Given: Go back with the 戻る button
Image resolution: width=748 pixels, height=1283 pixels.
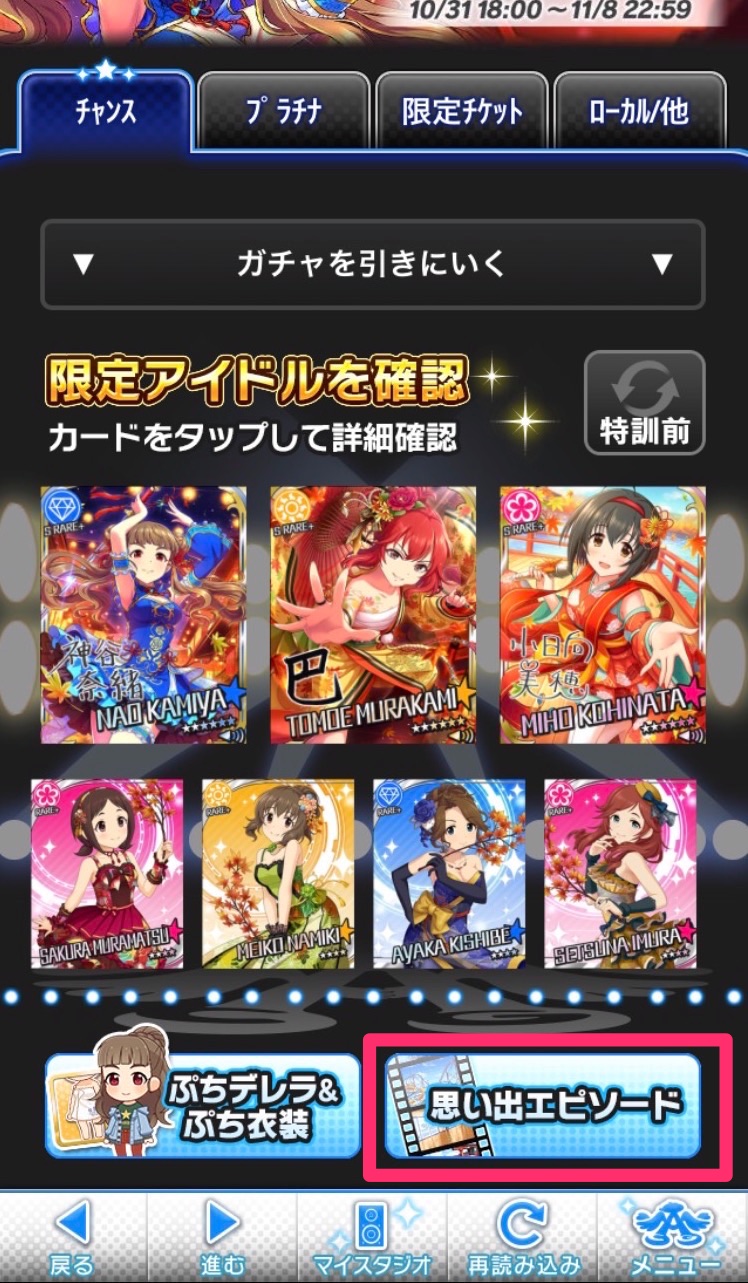Looking at the screenshot, I should tap(71, 1237).
